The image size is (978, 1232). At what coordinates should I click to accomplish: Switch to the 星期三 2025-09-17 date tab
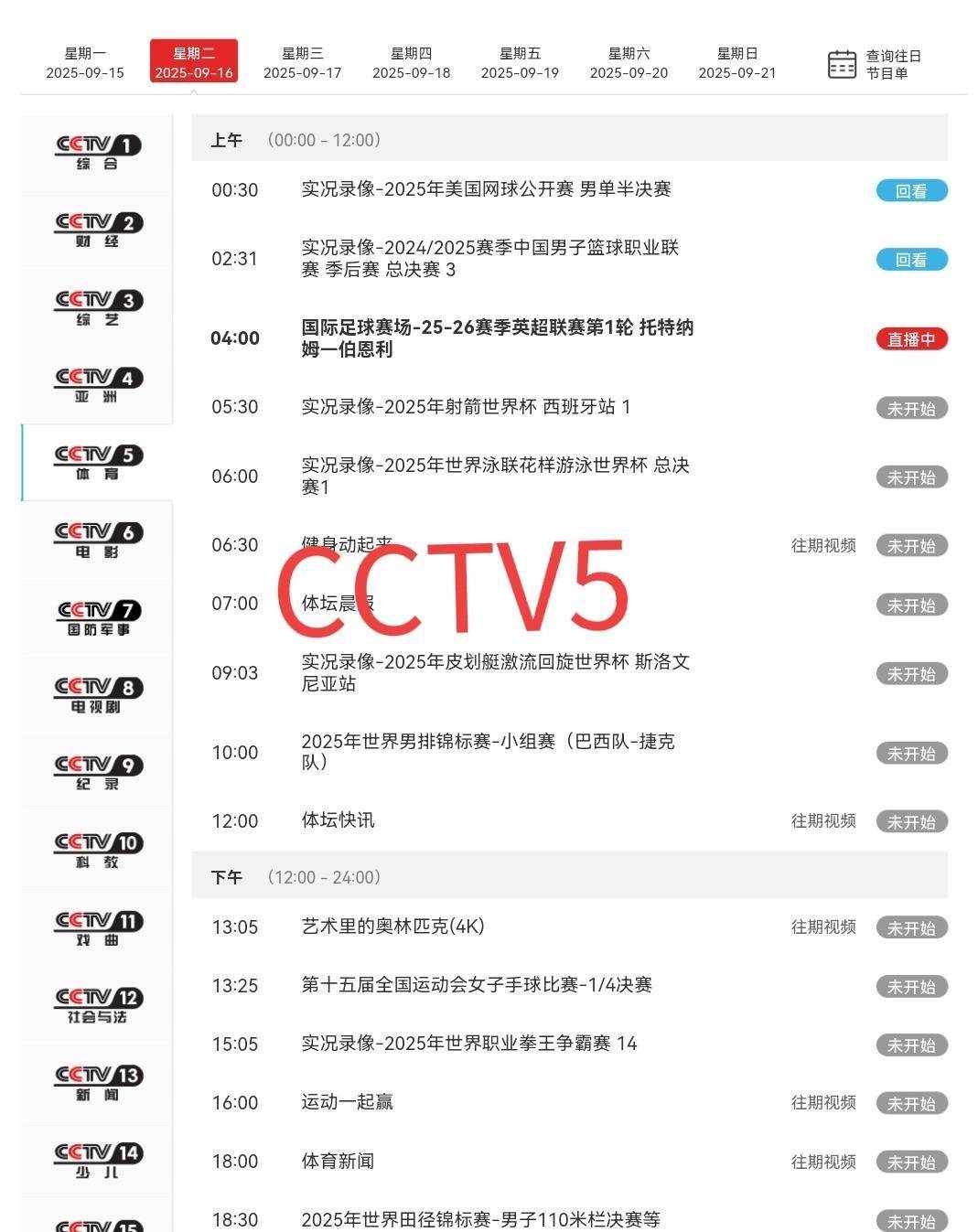coord(302,63)
